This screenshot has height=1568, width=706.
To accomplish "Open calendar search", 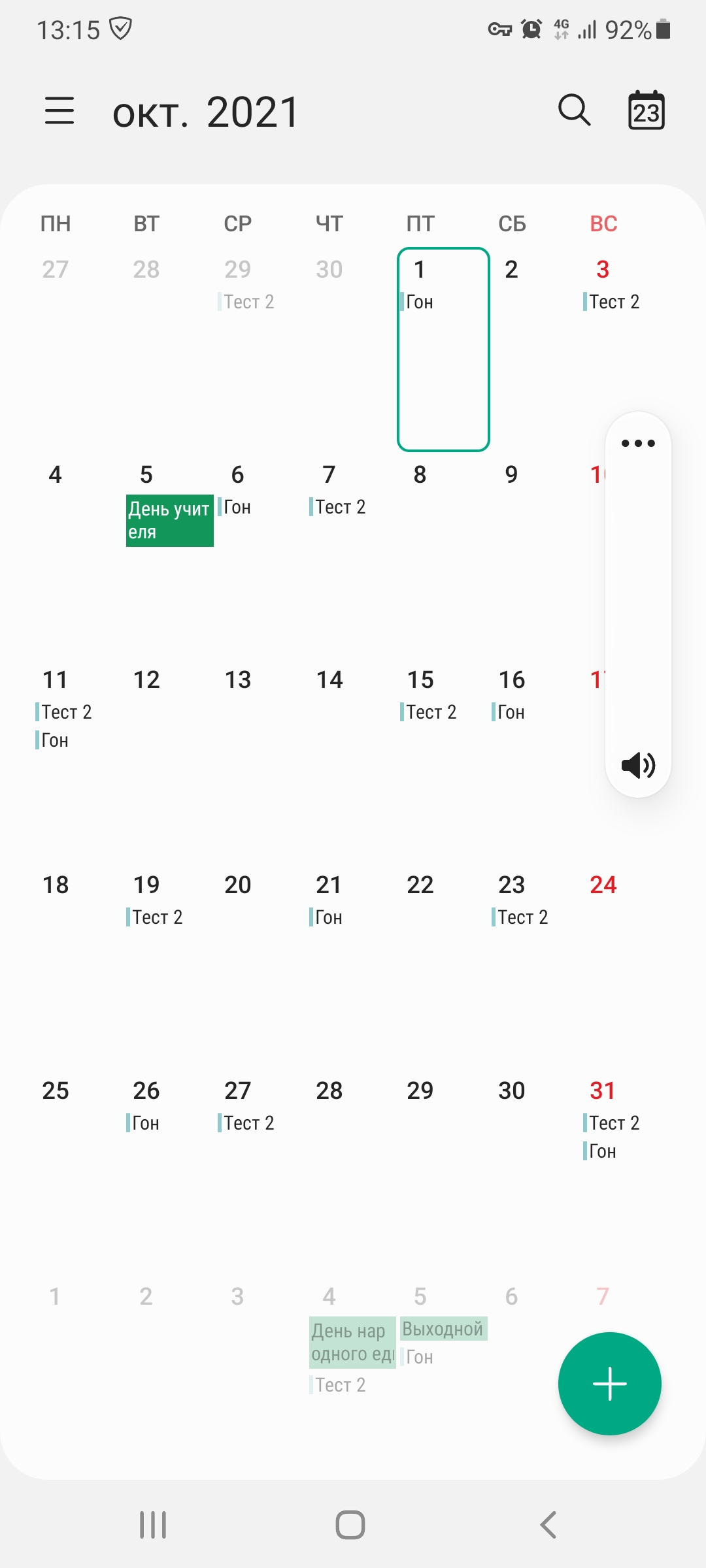I will tap(574, 110).
